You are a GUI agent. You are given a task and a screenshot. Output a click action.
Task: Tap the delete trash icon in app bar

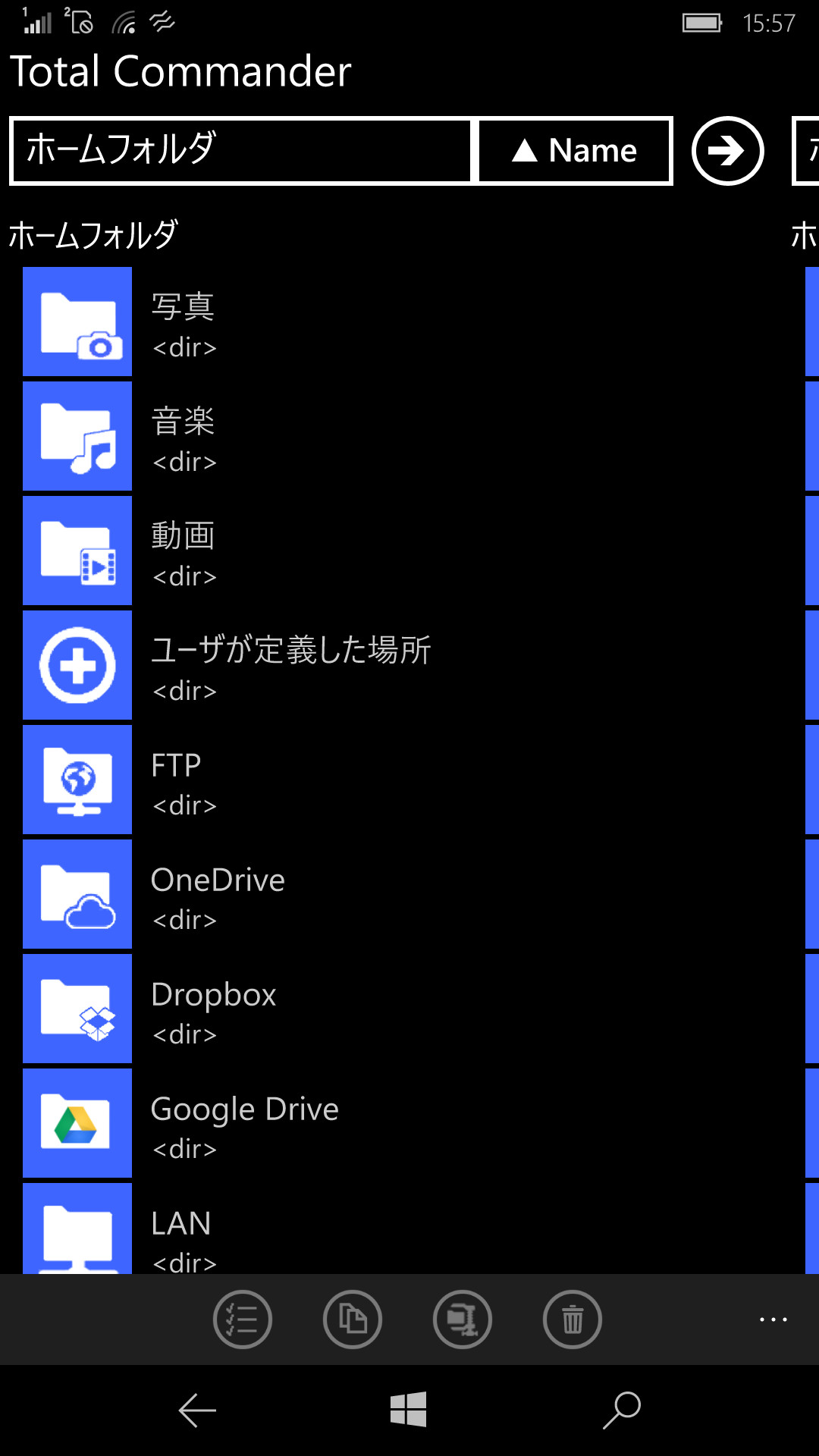click(573, 1319)
